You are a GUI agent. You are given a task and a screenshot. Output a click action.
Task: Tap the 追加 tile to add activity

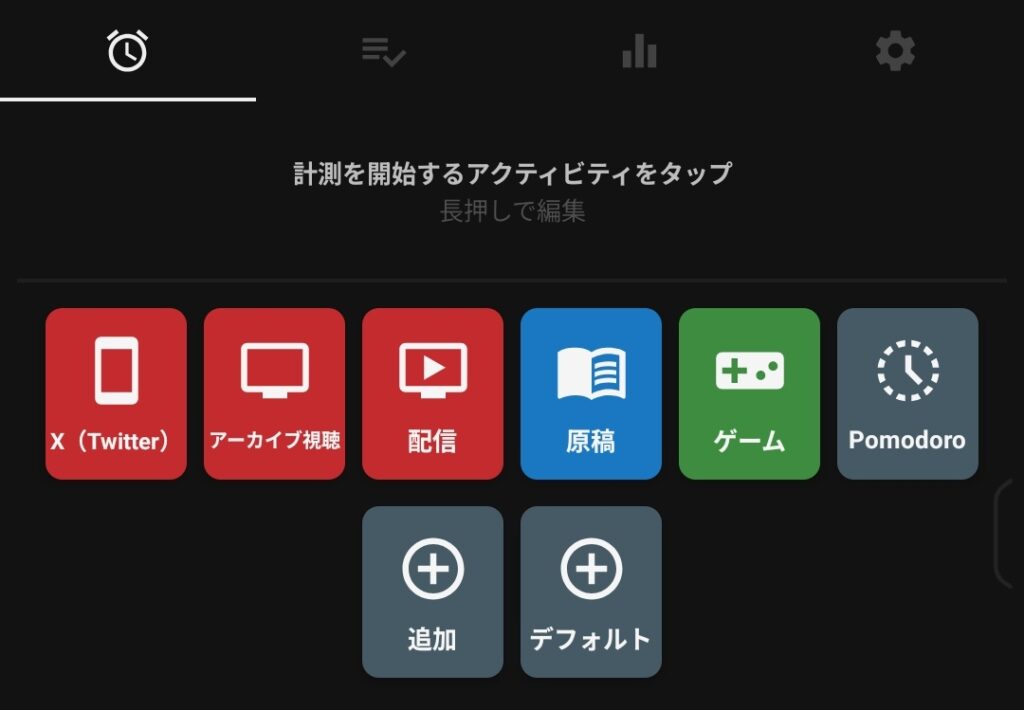click(432, 591)
